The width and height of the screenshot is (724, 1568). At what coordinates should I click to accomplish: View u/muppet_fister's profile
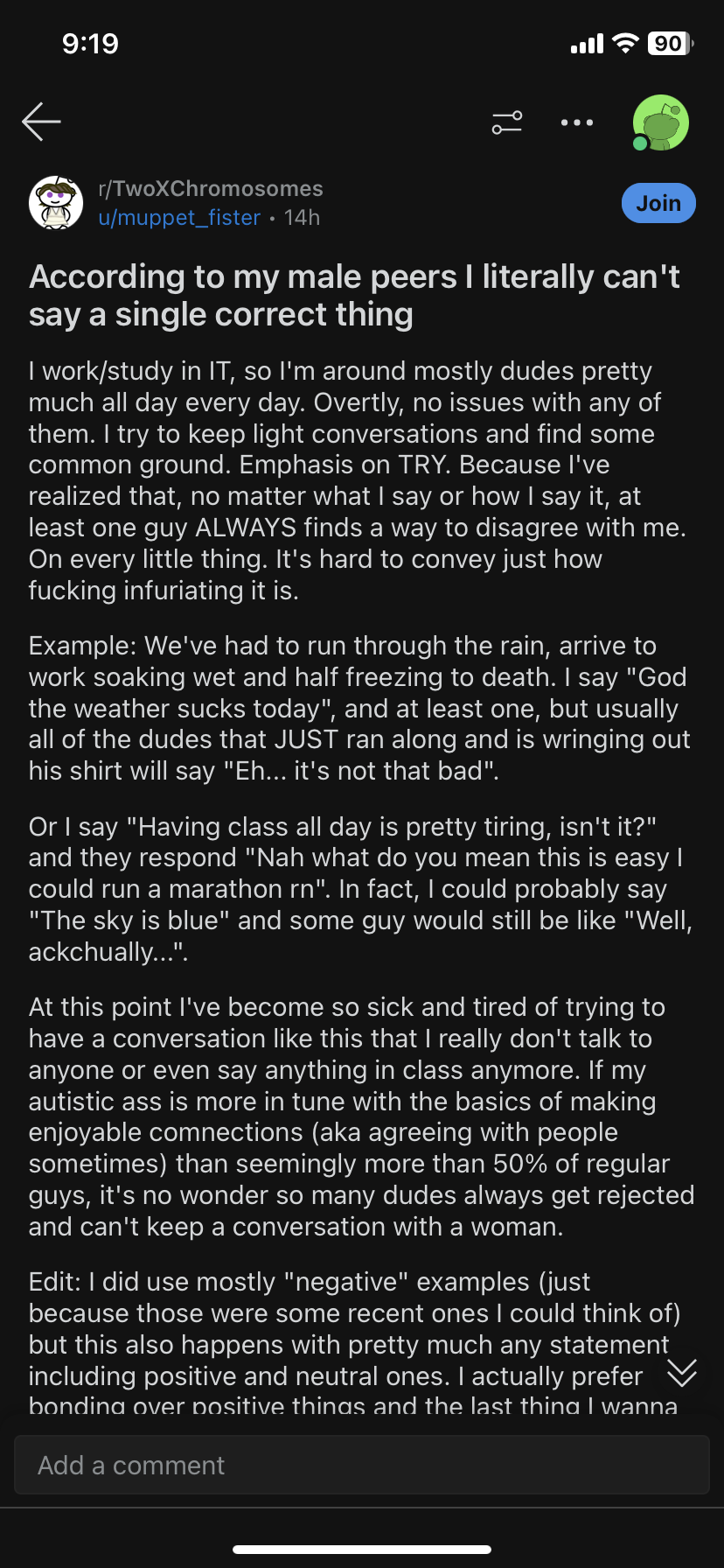click(x=179, y=218)
